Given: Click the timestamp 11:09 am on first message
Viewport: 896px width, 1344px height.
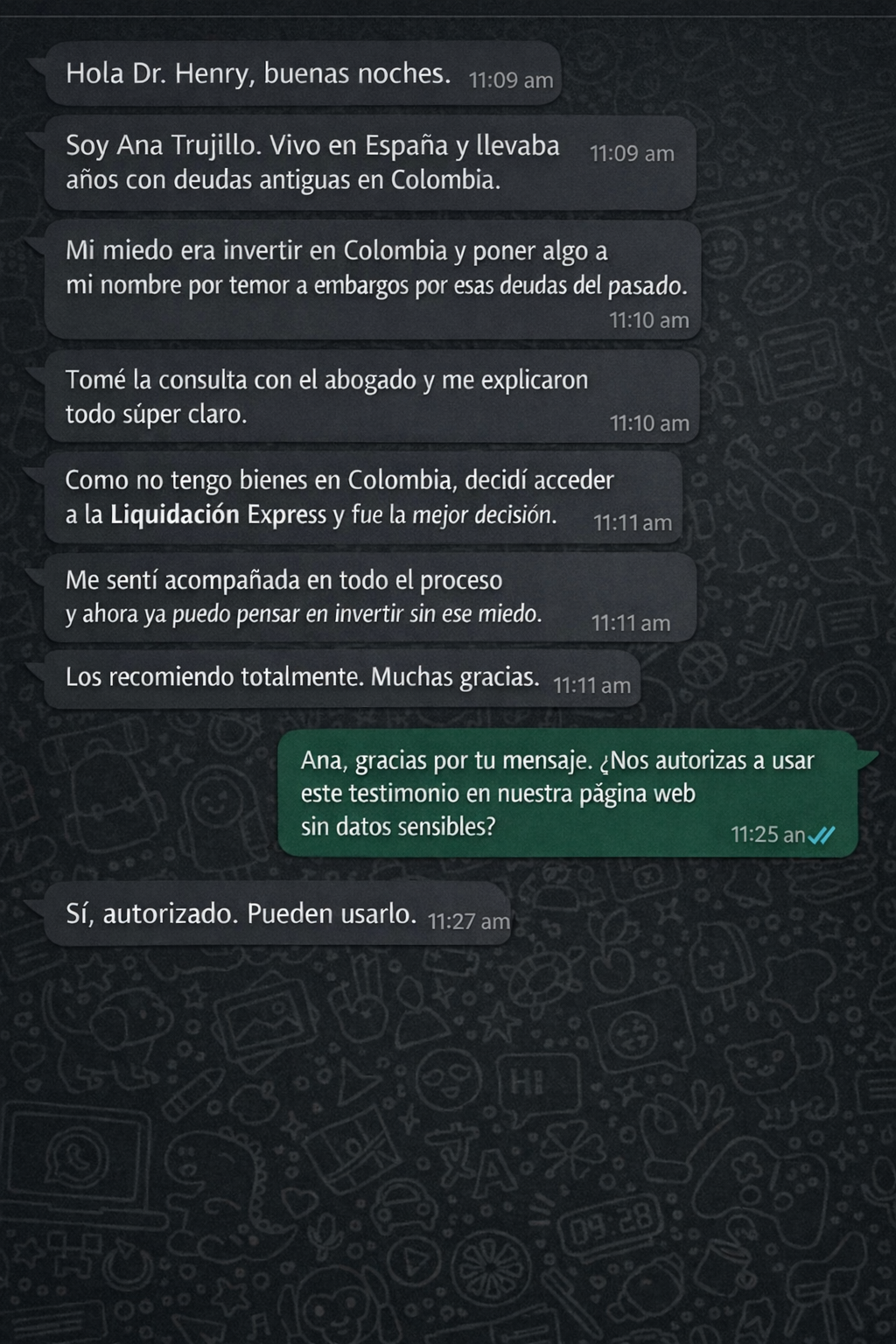Looking at the screenshot, I should click(510, 80).
